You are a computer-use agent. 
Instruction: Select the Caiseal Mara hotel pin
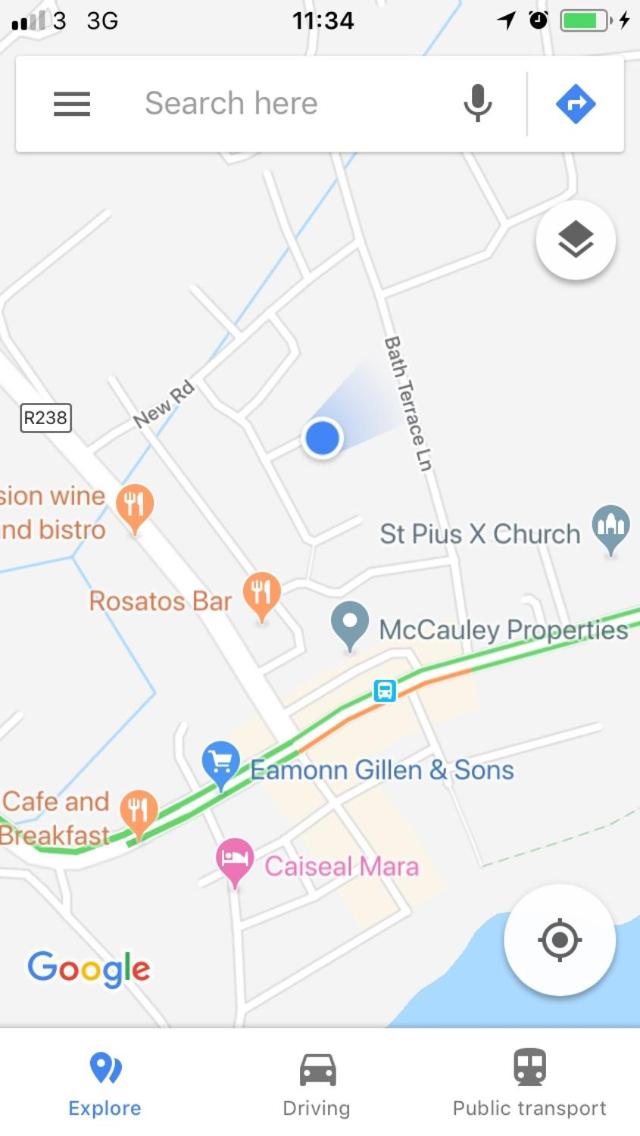235,862
